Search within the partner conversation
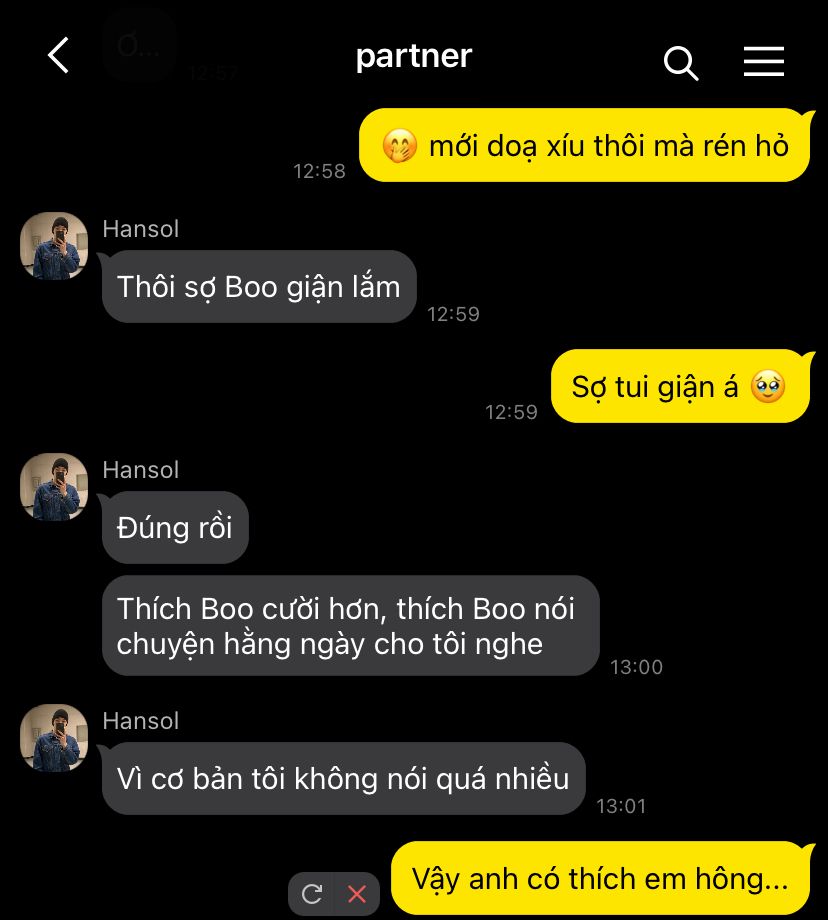 click(x=680, y=63)
